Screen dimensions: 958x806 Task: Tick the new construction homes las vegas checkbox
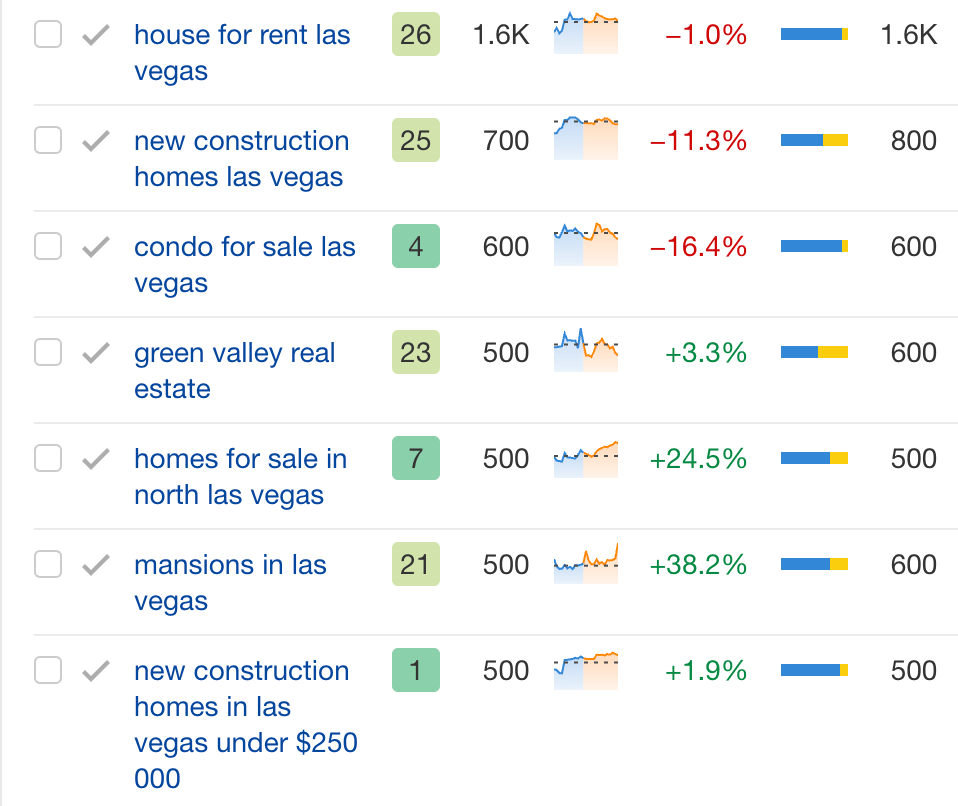pos(48,141)
